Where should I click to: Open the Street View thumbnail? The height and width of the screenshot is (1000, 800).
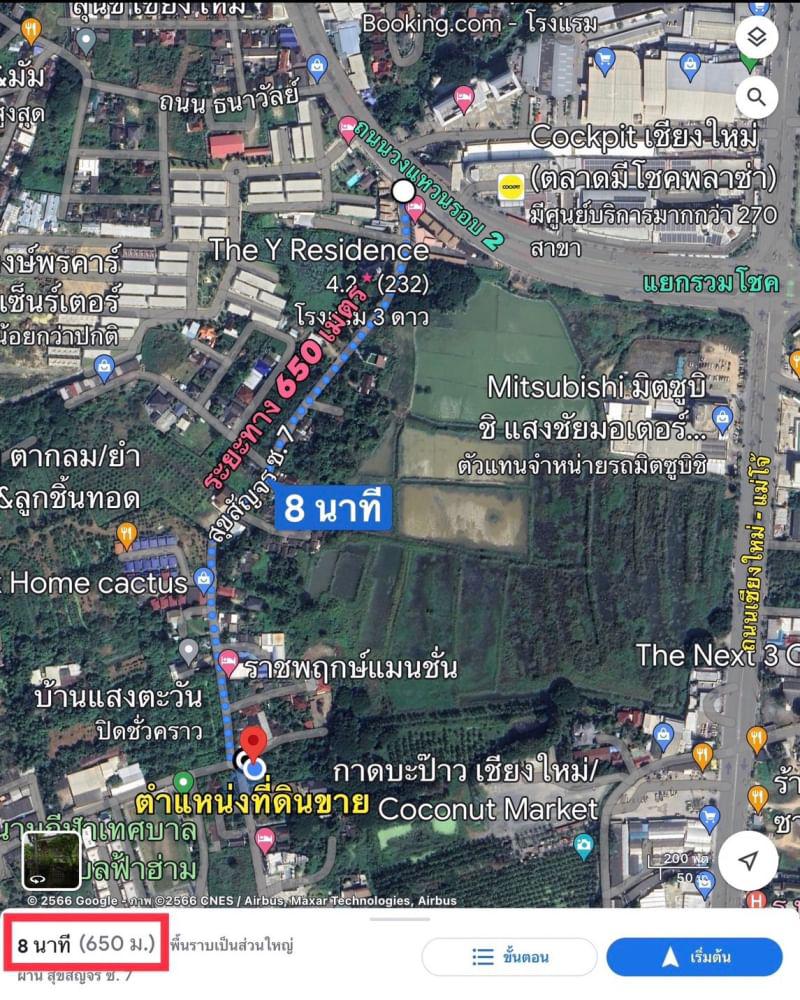(x=51, y=860)
